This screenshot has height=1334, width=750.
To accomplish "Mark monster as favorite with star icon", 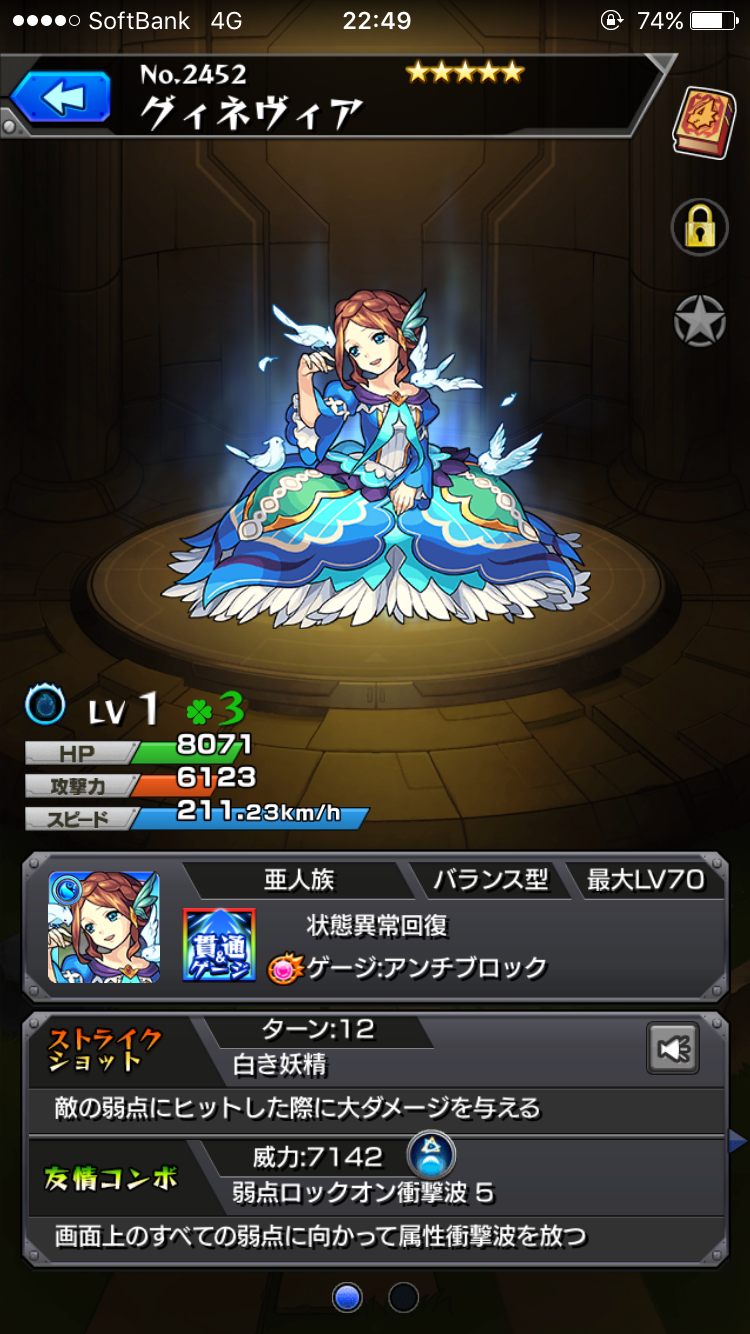I will (699, 321).
